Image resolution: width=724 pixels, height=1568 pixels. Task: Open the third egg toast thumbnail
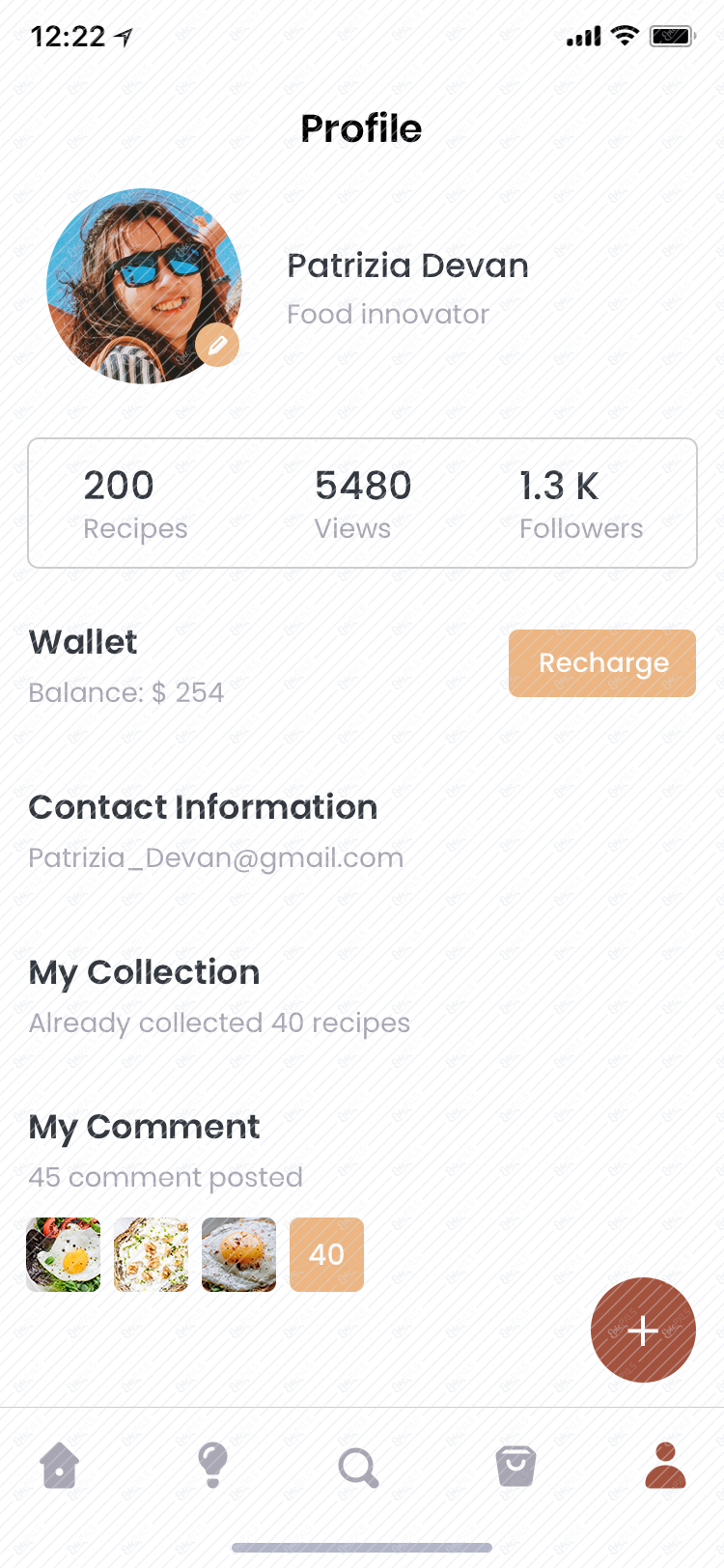click(239, 1254)
